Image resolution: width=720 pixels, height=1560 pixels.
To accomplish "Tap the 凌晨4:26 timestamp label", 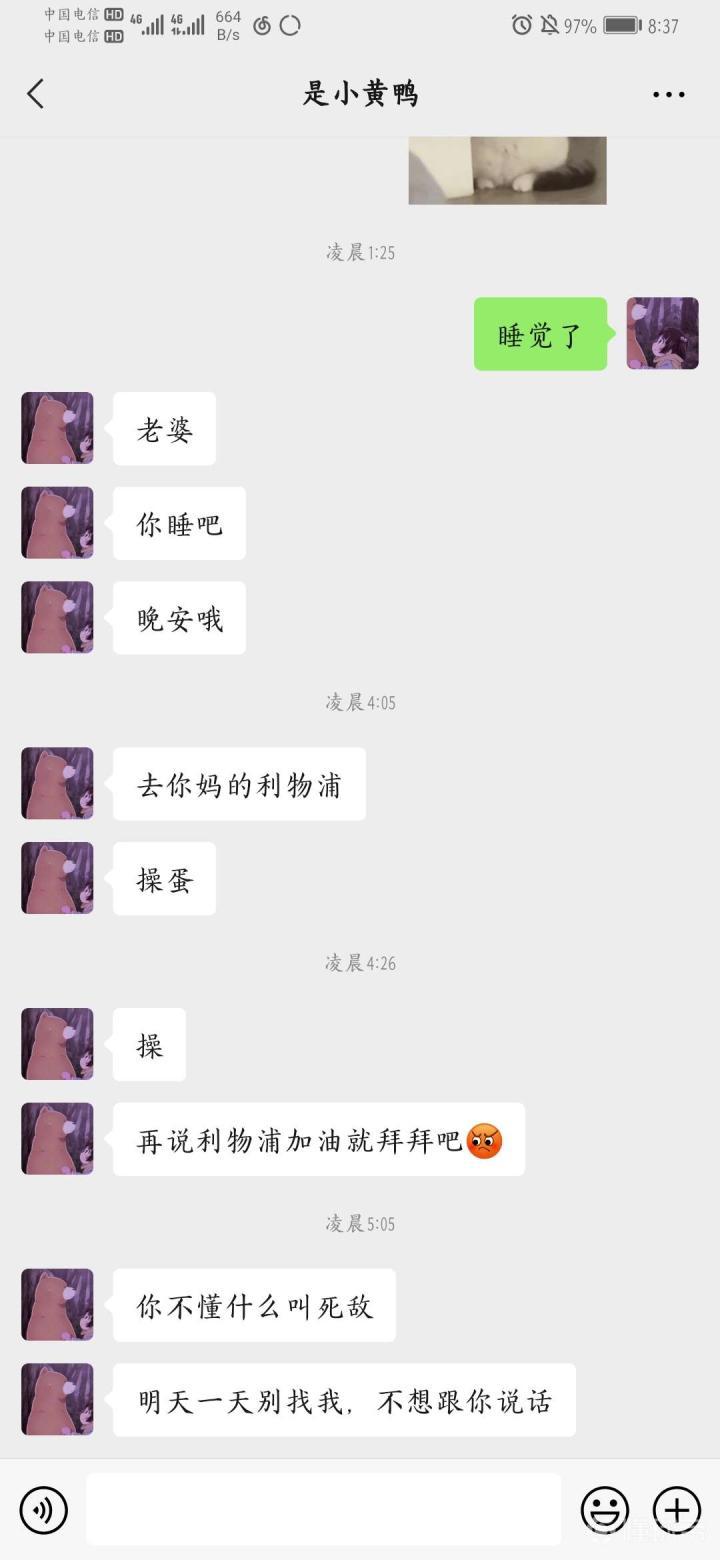I will tap(359, 963).
